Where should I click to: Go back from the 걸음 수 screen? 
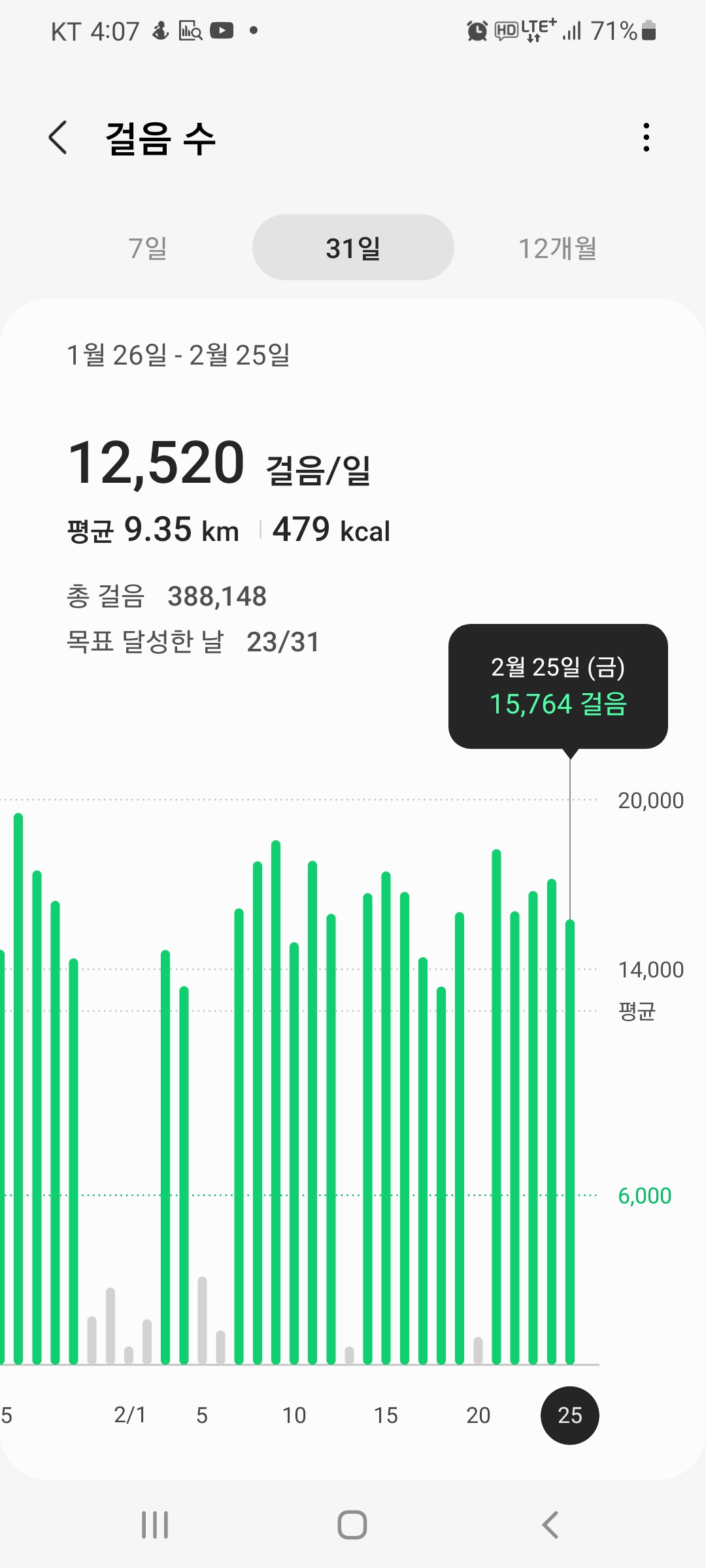58,138
